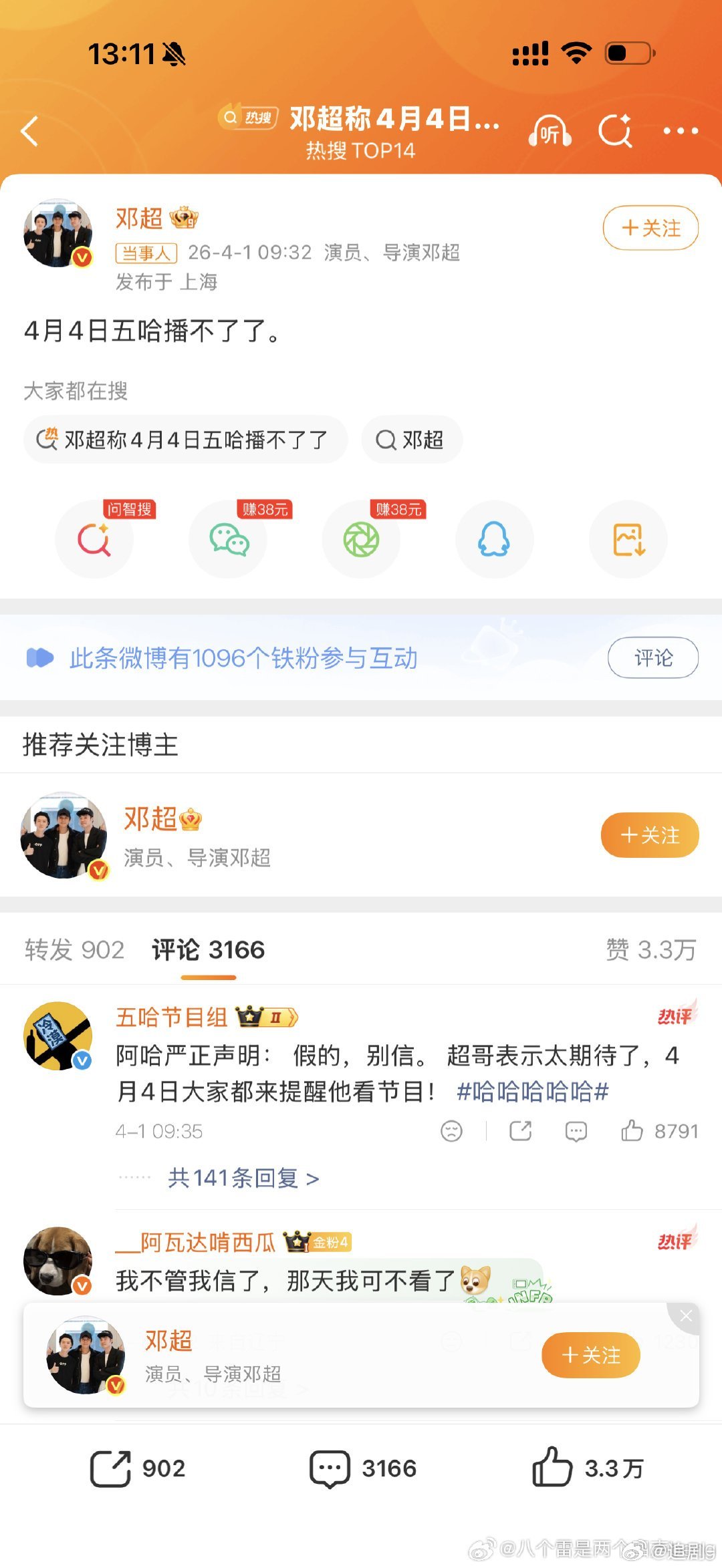Share the post through the QQ penguin icon
Image resolution: width=722 pixels, height=1568 pixels.
pyautogui.click(x=495, y=540)
